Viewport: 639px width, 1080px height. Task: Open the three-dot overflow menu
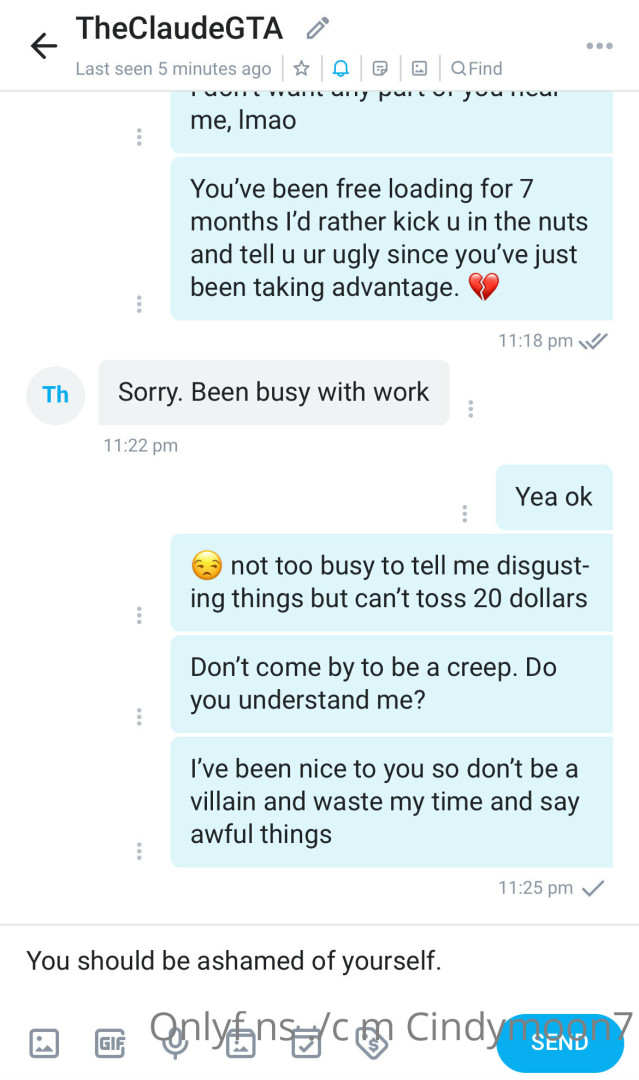tap(599, 46)
